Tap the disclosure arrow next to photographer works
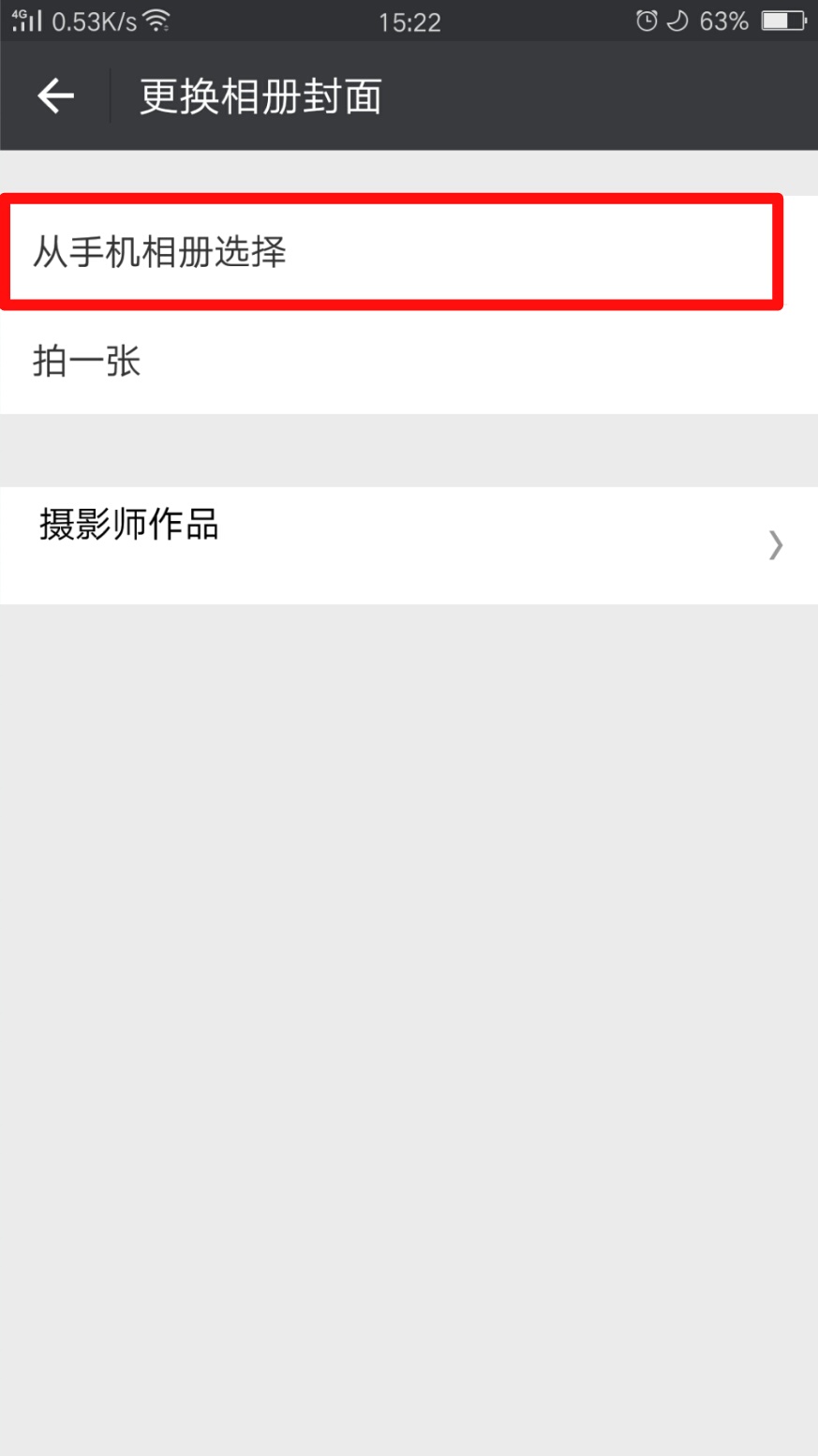This screenshot has height=1456, width=818. [x=774, y=545]
